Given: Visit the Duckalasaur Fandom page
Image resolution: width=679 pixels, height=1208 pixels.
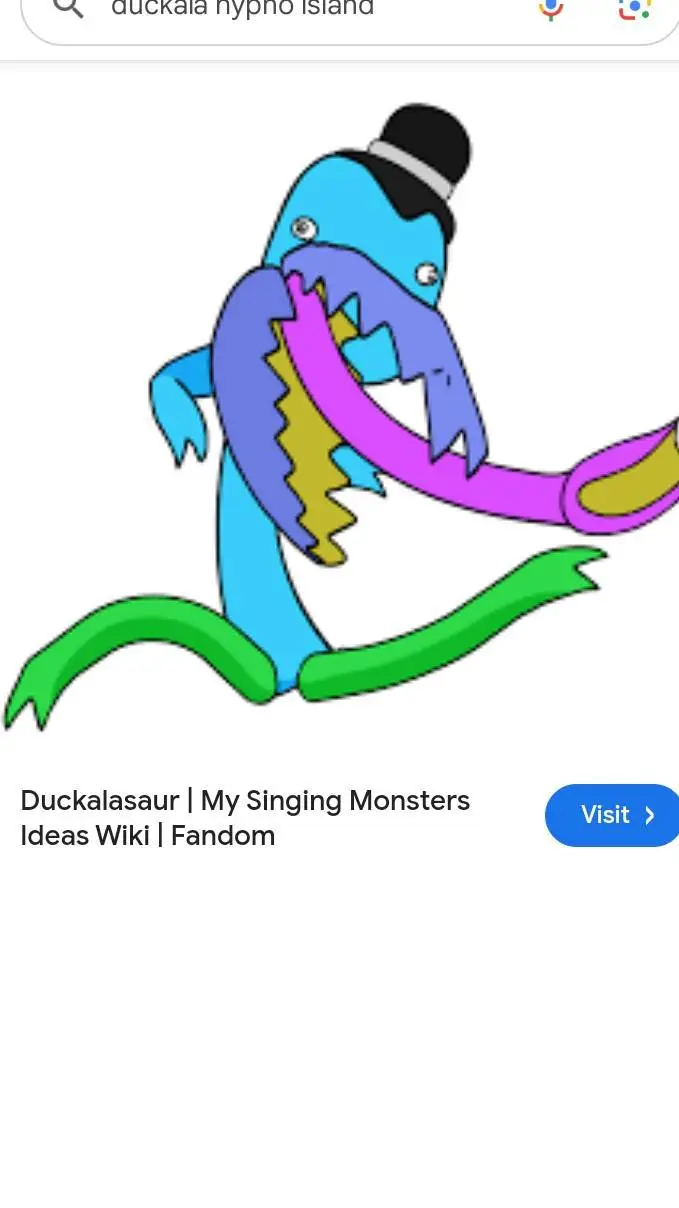Looking at the screenshot, I should [612, 815].
